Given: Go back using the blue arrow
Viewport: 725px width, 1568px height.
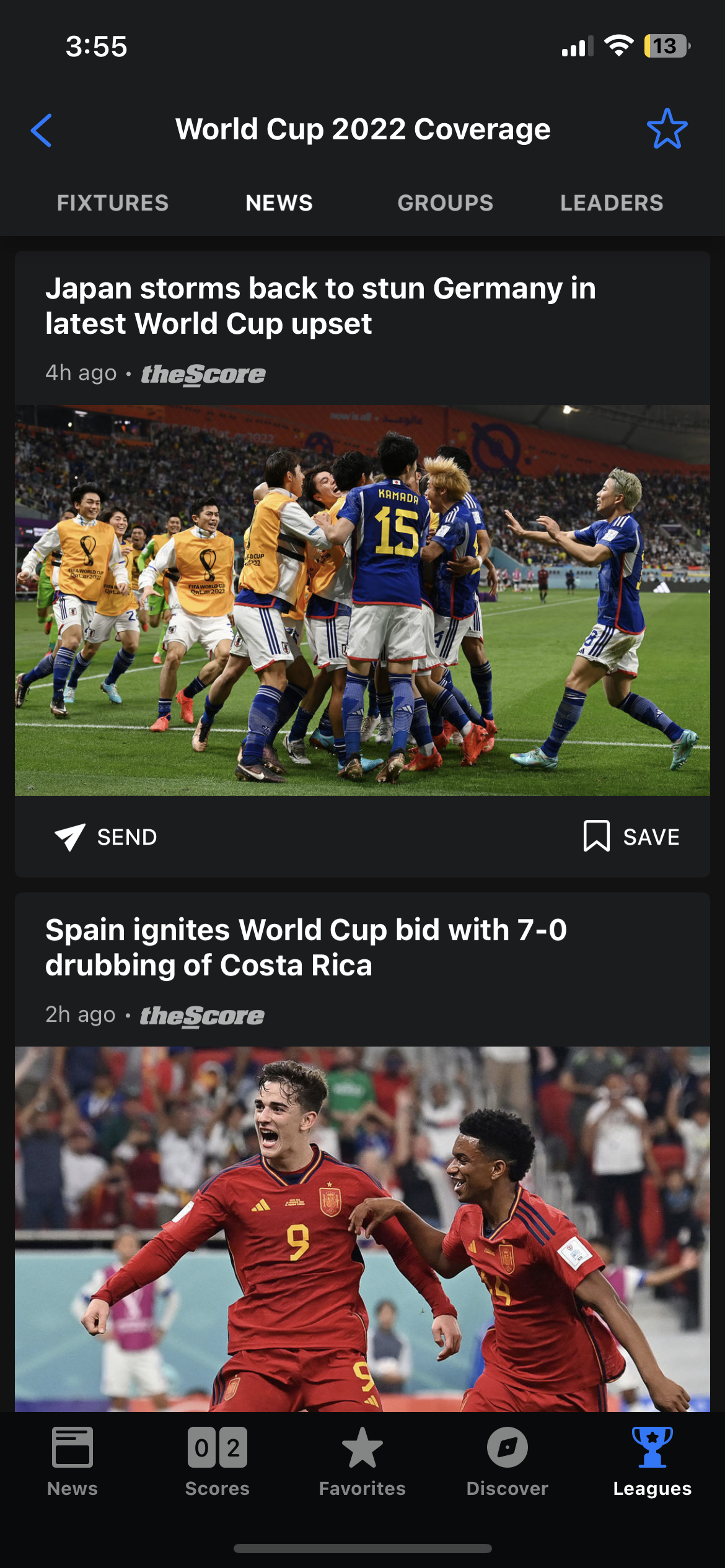Looking at the screenshot, I should [x=42, y=130].
